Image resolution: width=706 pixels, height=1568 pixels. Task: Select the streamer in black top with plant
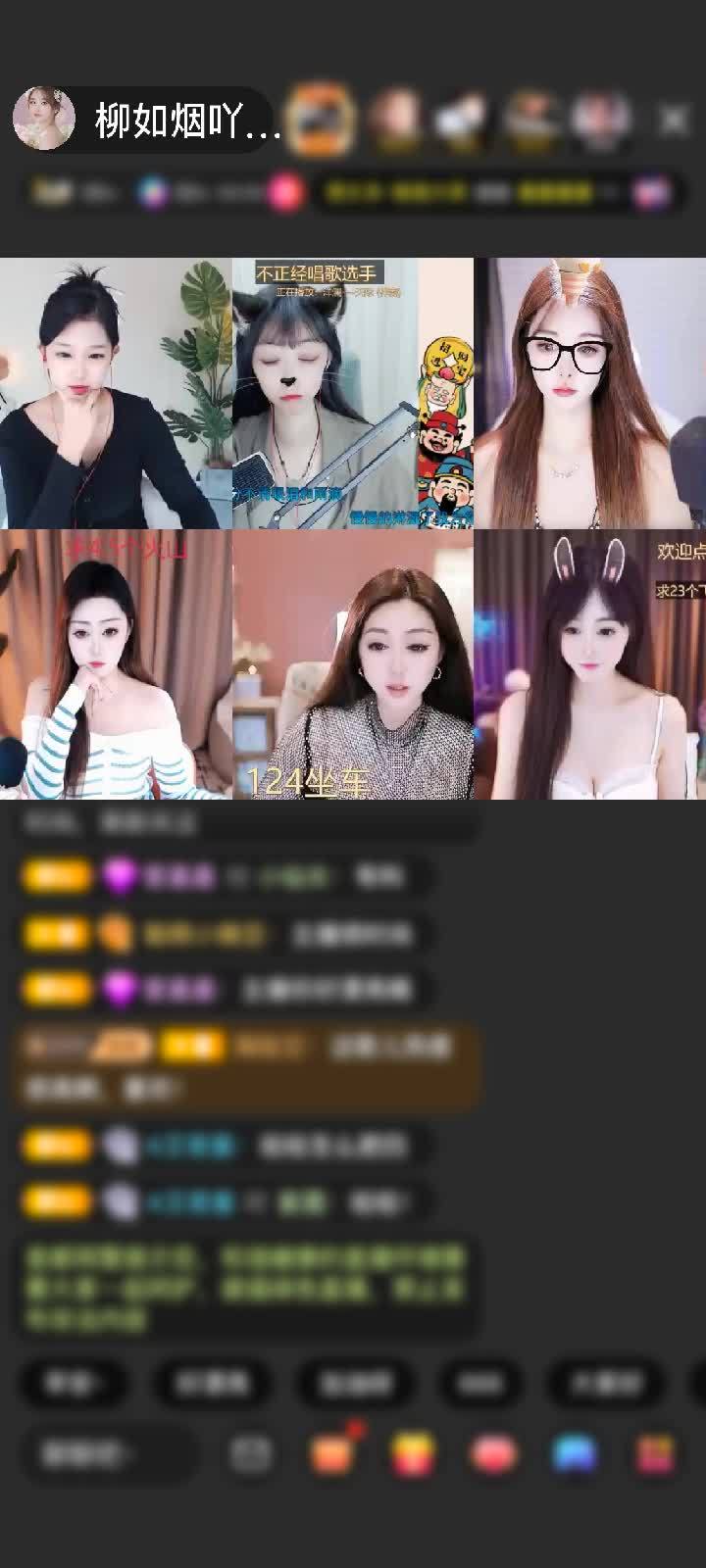(116, 394)
